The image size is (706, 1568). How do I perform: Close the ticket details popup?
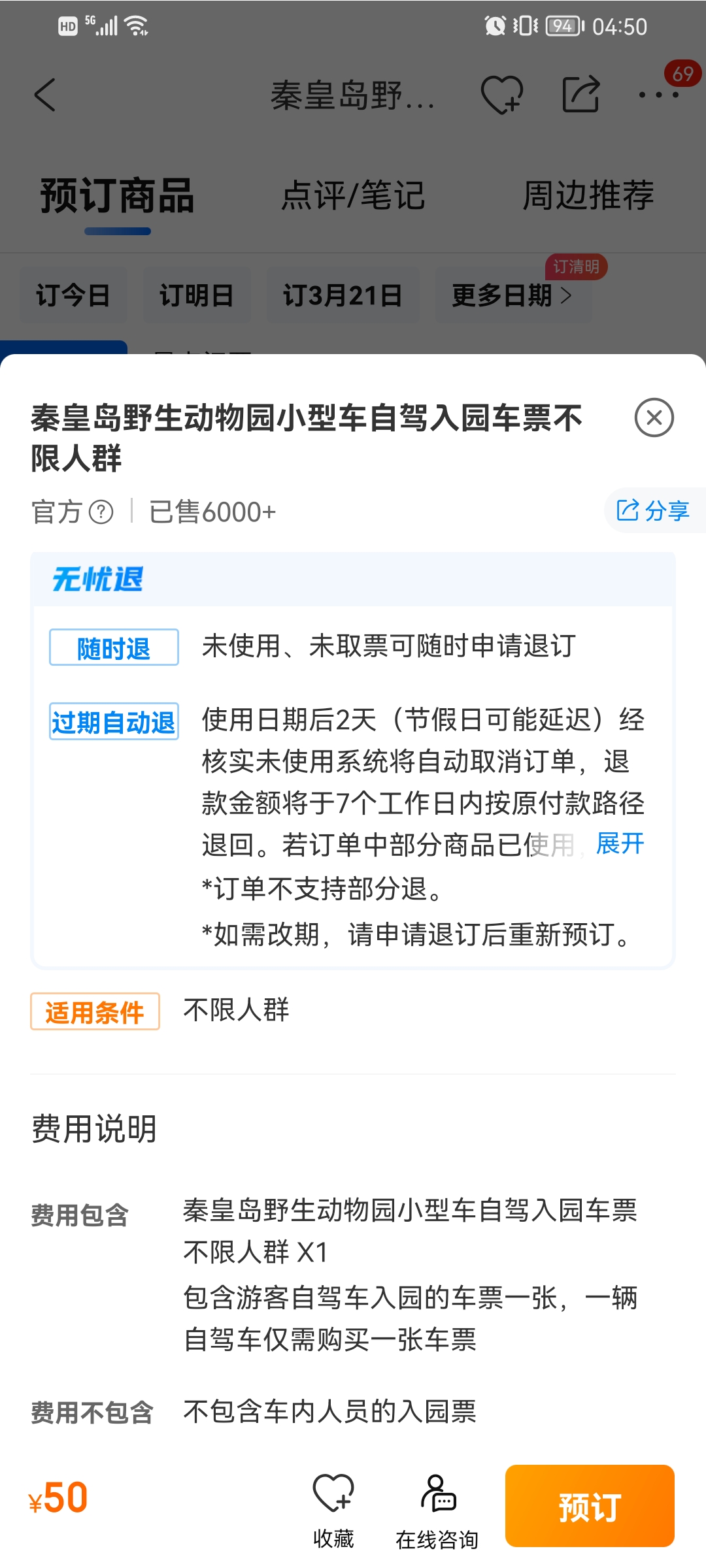coord(654,417)
